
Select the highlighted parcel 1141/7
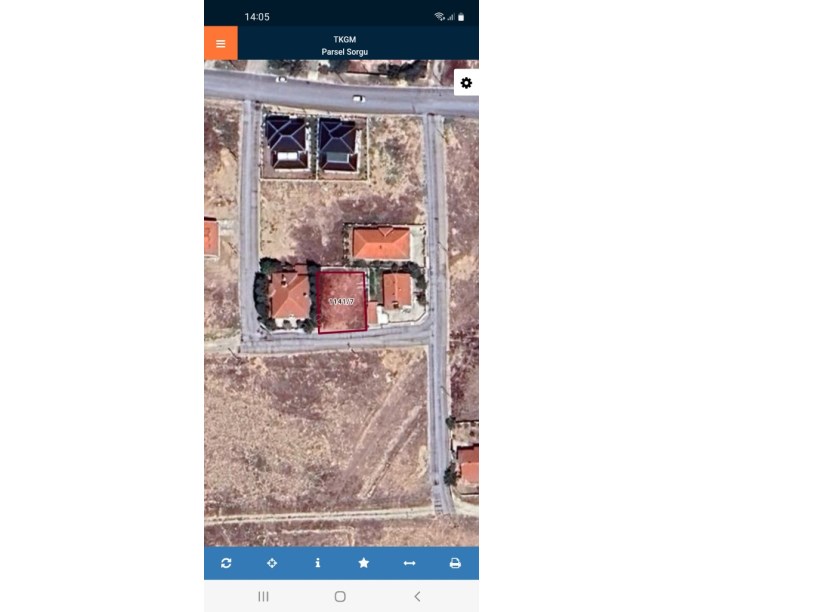(x=342, y=301)
